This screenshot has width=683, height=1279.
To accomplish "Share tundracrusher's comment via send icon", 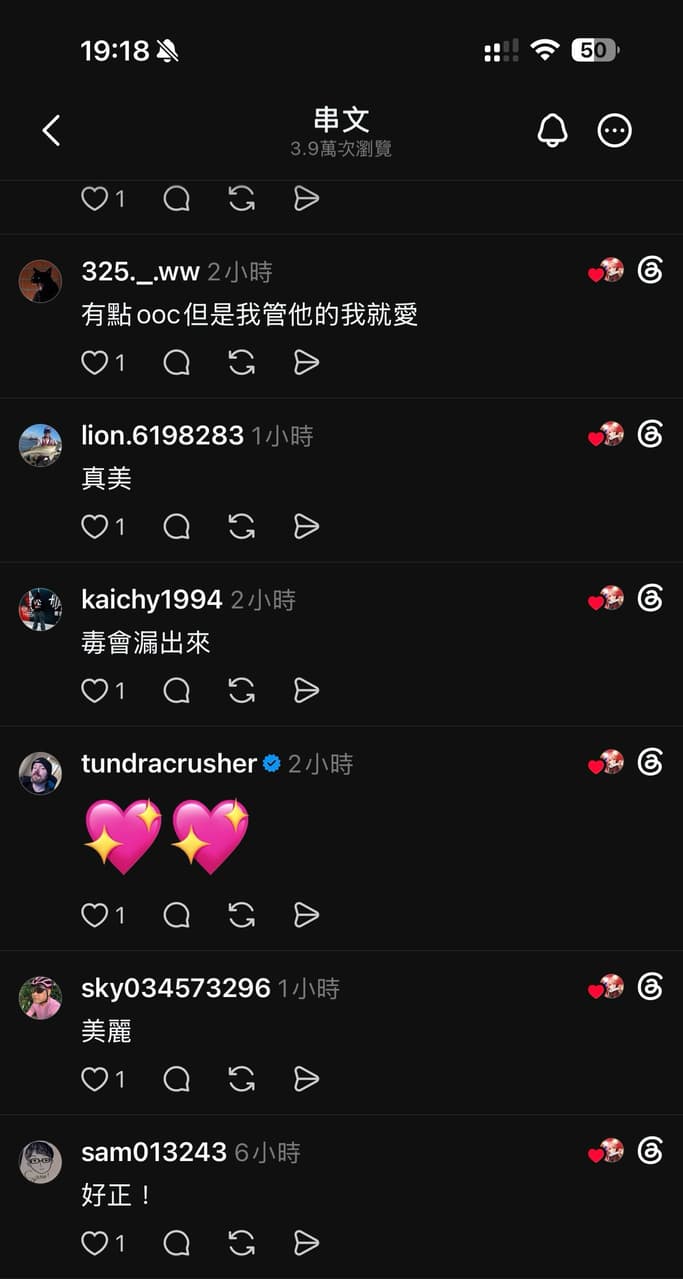I will (x=306, y=914).
